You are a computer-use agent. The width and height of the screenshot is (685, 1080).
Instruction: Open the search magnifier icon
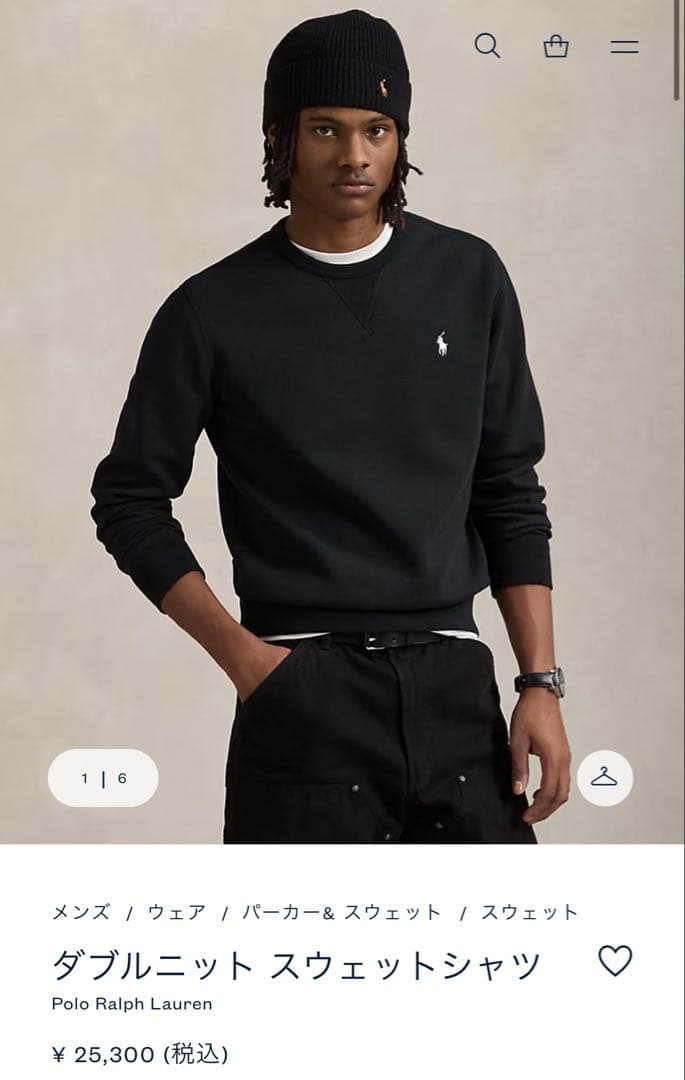[487, 45]
